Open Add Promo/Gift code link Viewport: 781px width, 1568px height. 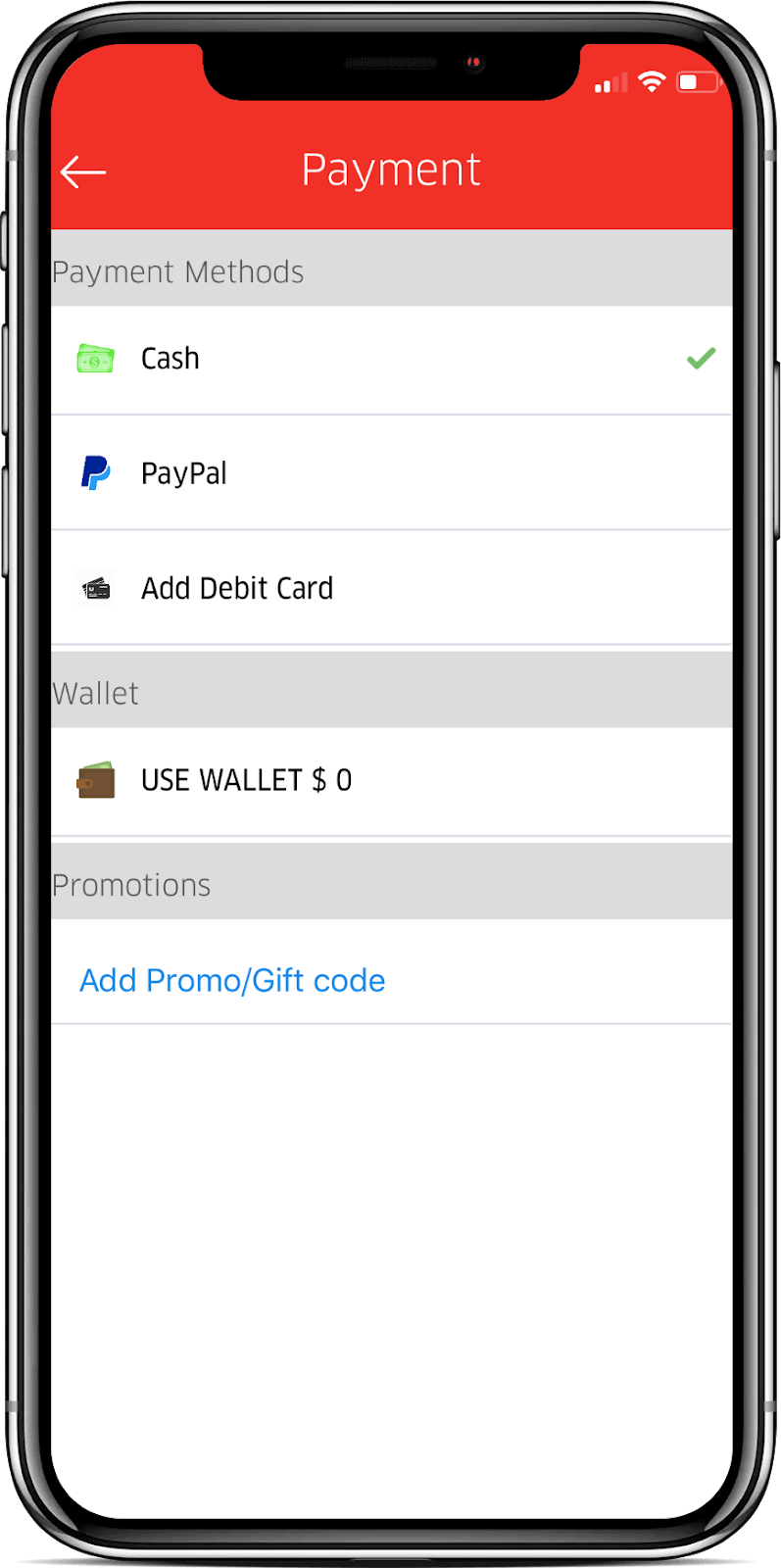(232, 981)
